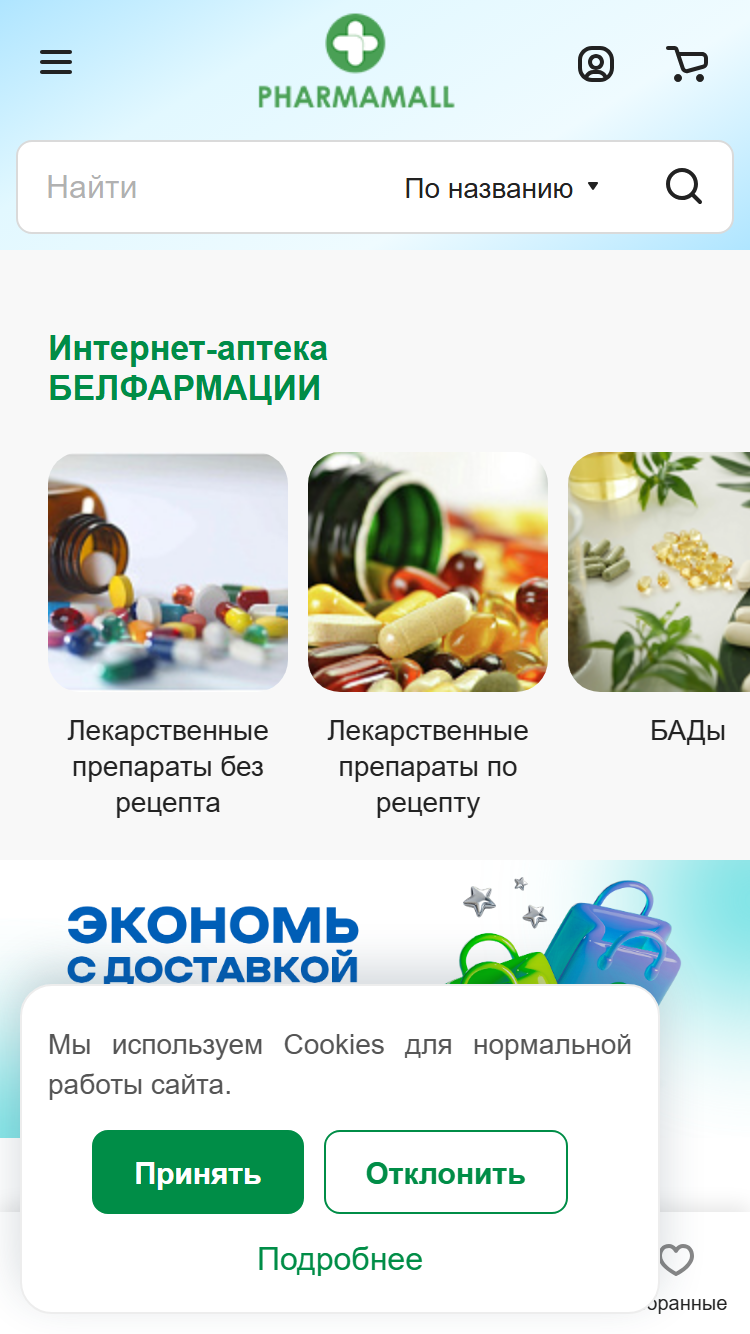
Task: Expand the По названию dropdown
Action: 501,188
